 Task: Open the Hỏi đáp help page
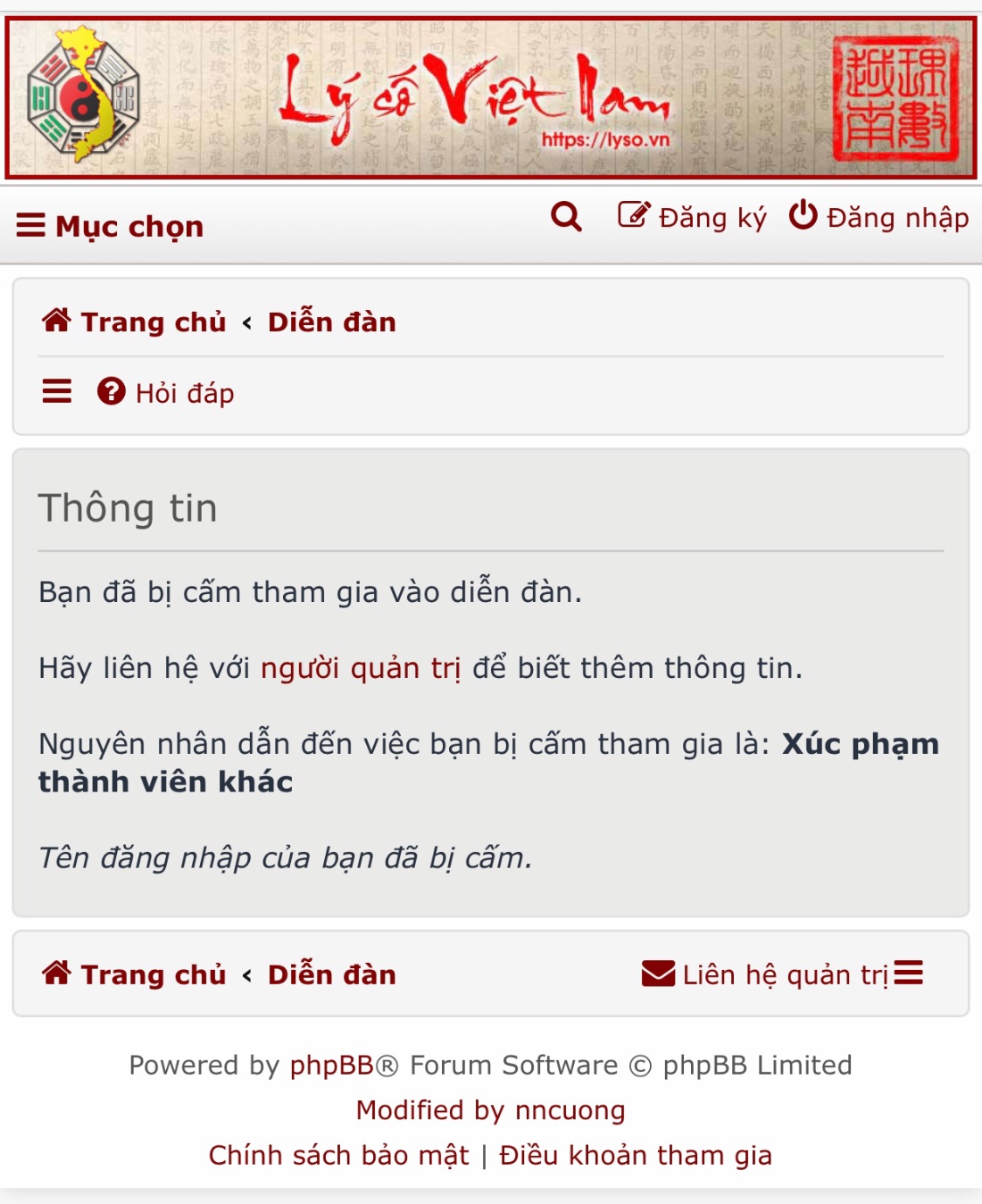pyautogui.click(x=166, y=392)
